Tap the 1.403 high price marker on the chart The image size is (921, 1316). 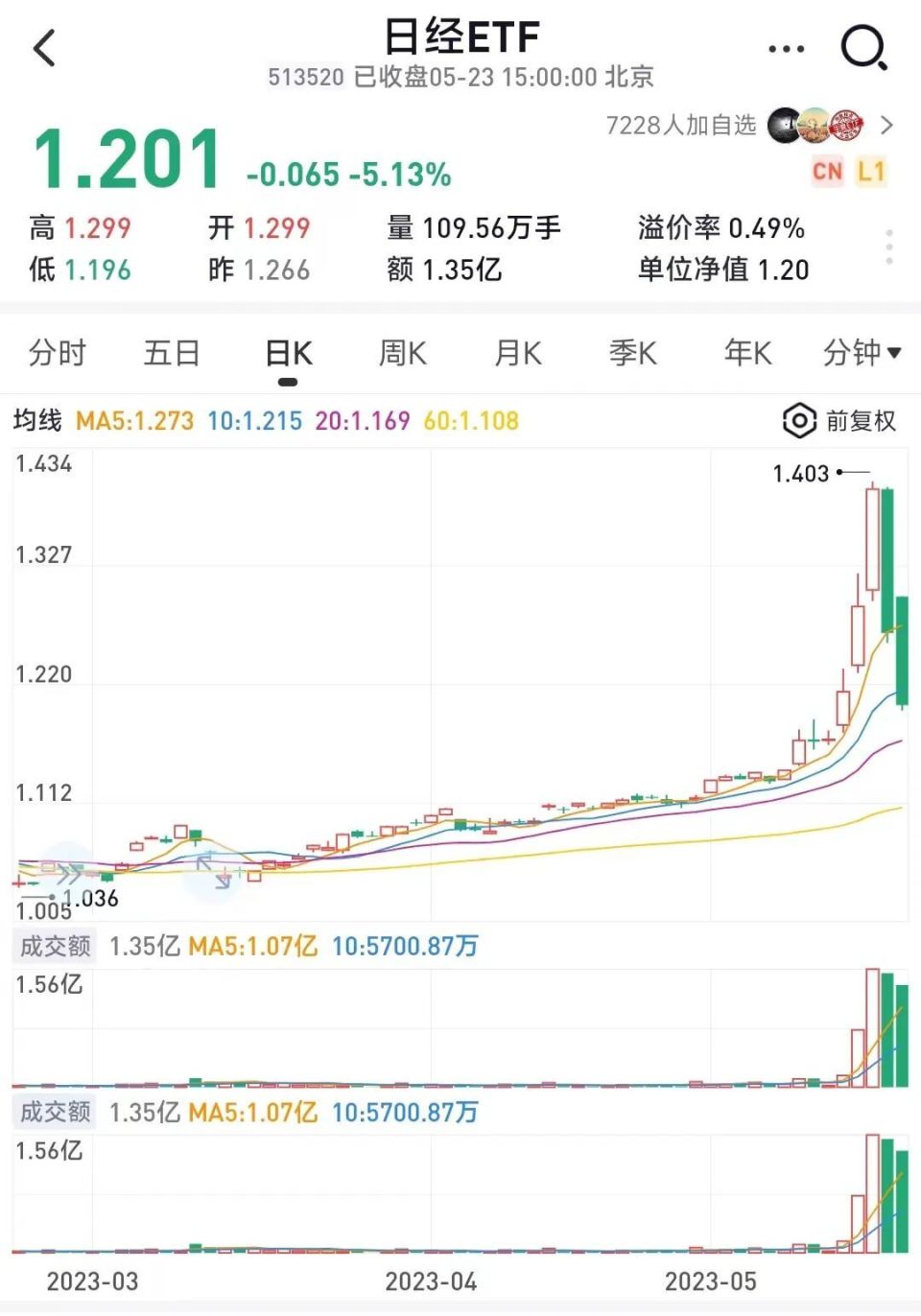click(x=801, y=473)
